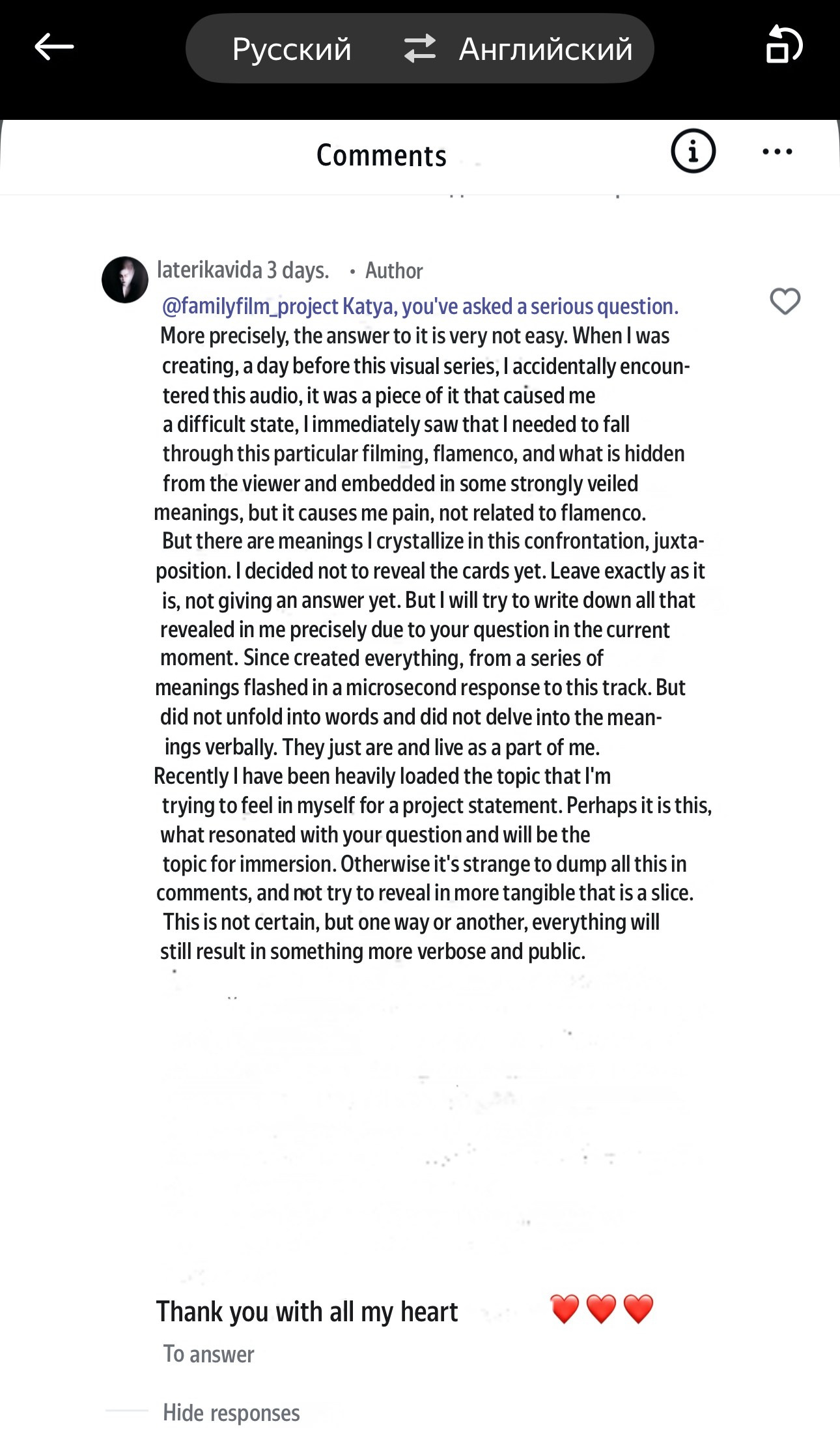Select Русский as the source language
Image resolution: width=840 pixels, height=1434 pixels.
coord(292,50)
